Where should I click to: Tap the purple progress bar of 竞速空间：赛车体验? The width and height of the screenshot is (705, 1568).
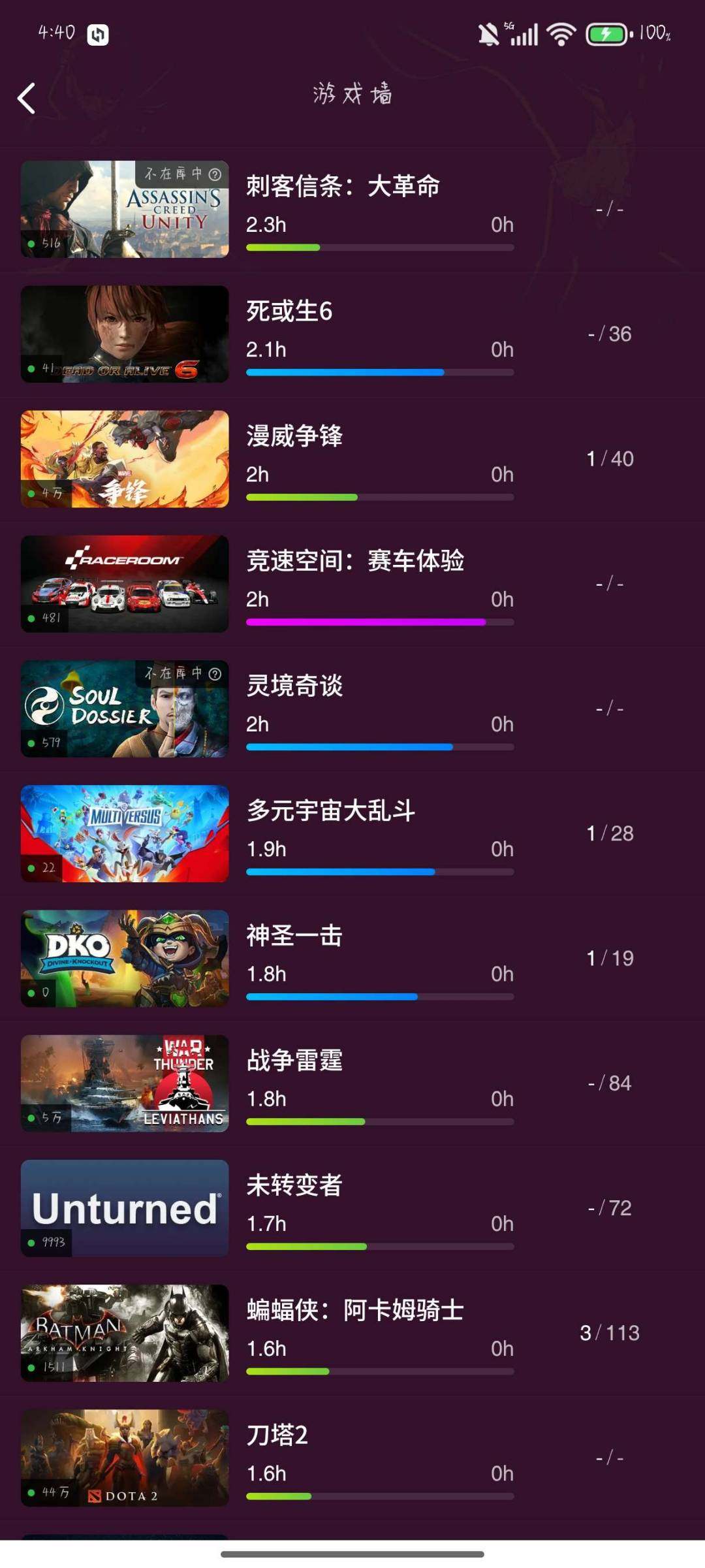[x=366, y=622]
